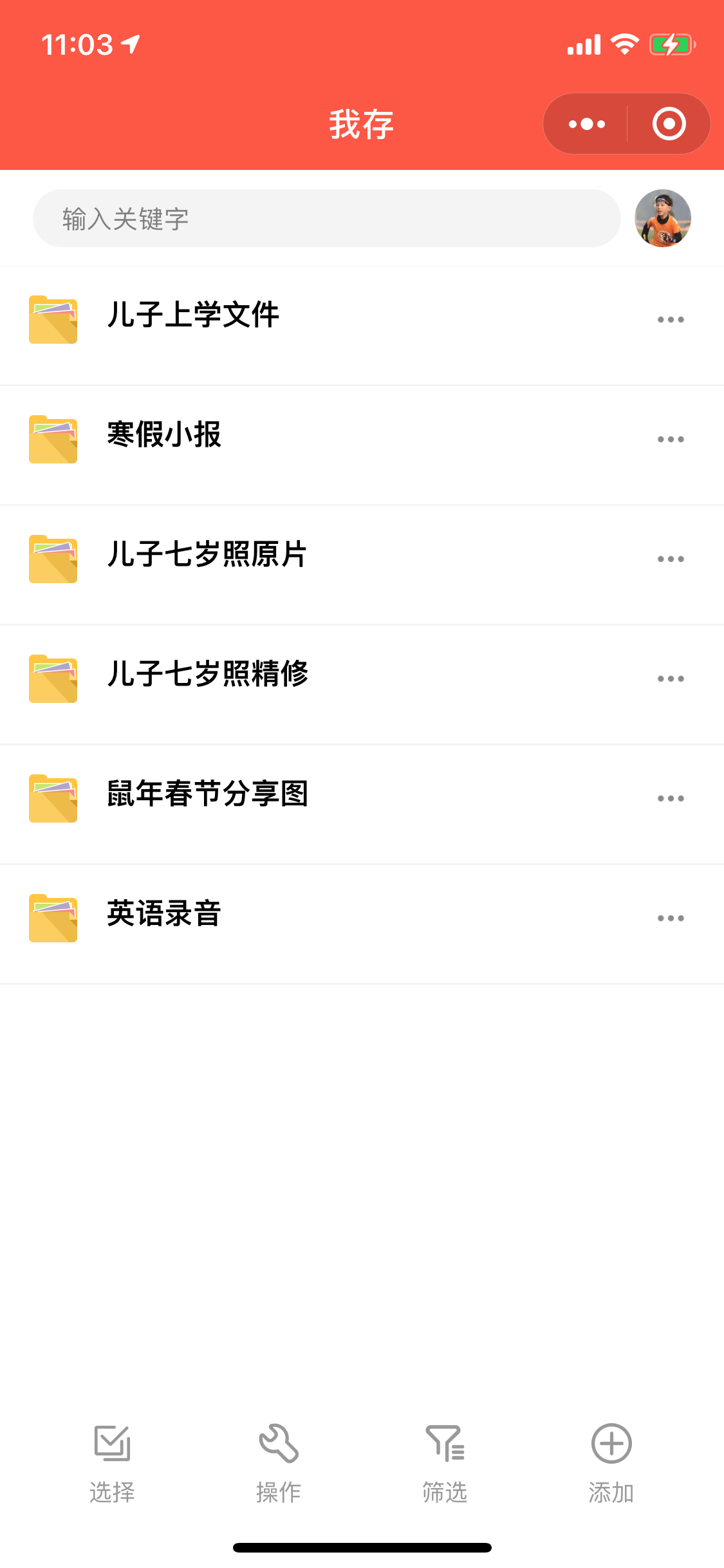Open the 鼠年春节分享图 folder
The image size is (724, 1568).
[x=207, y=794]
